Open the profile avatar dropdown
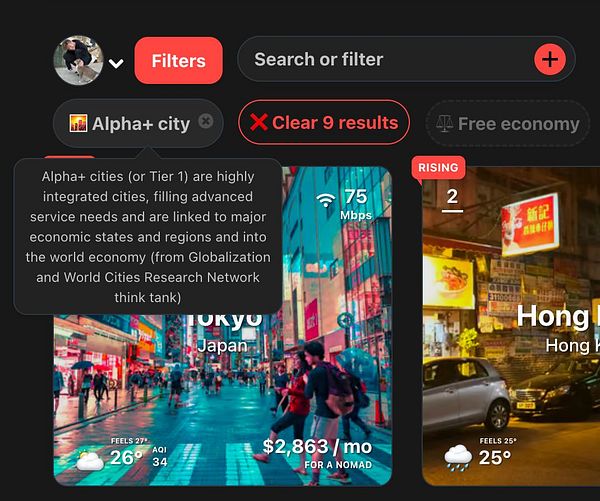 89,61
